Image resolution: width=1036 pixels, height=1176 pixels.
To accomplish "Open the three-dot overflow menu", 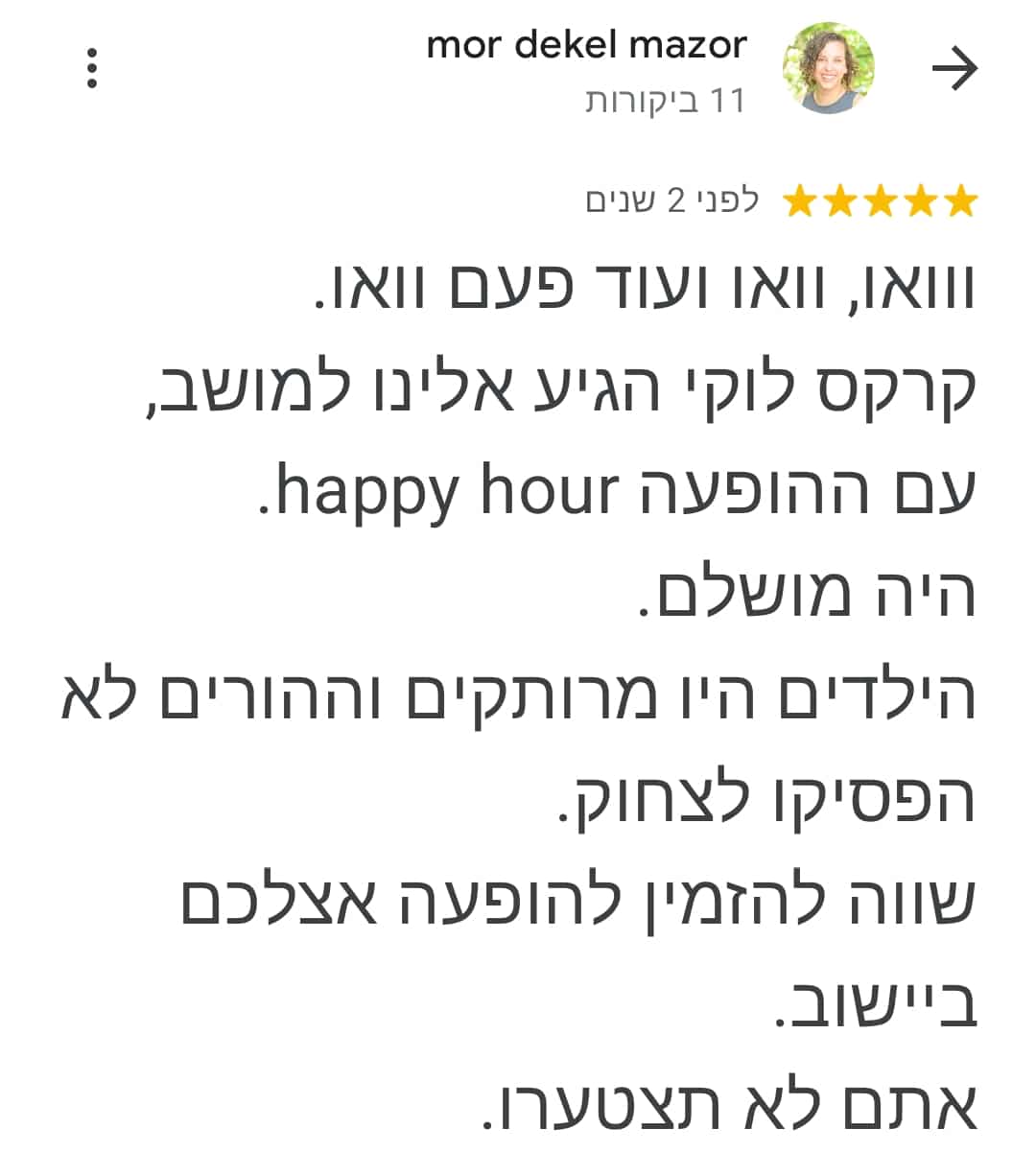I will [x=92, y=69].
